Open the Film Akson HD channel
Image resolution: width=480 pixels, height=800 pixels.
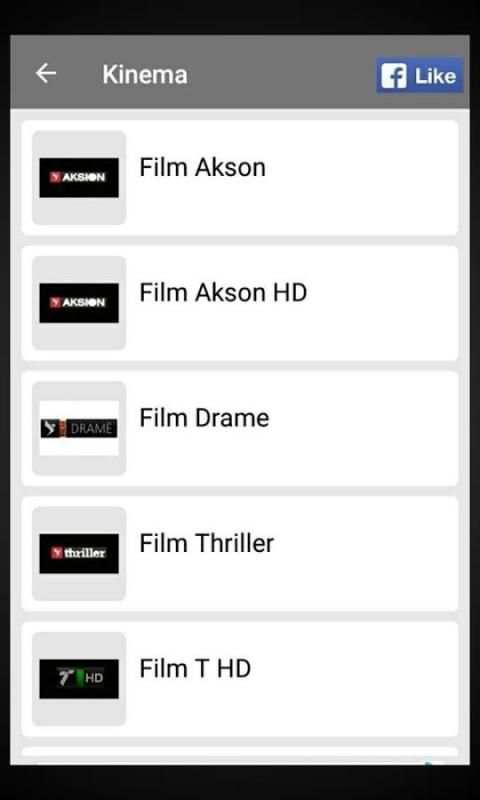pyautogui.click(x=240, y=303)
